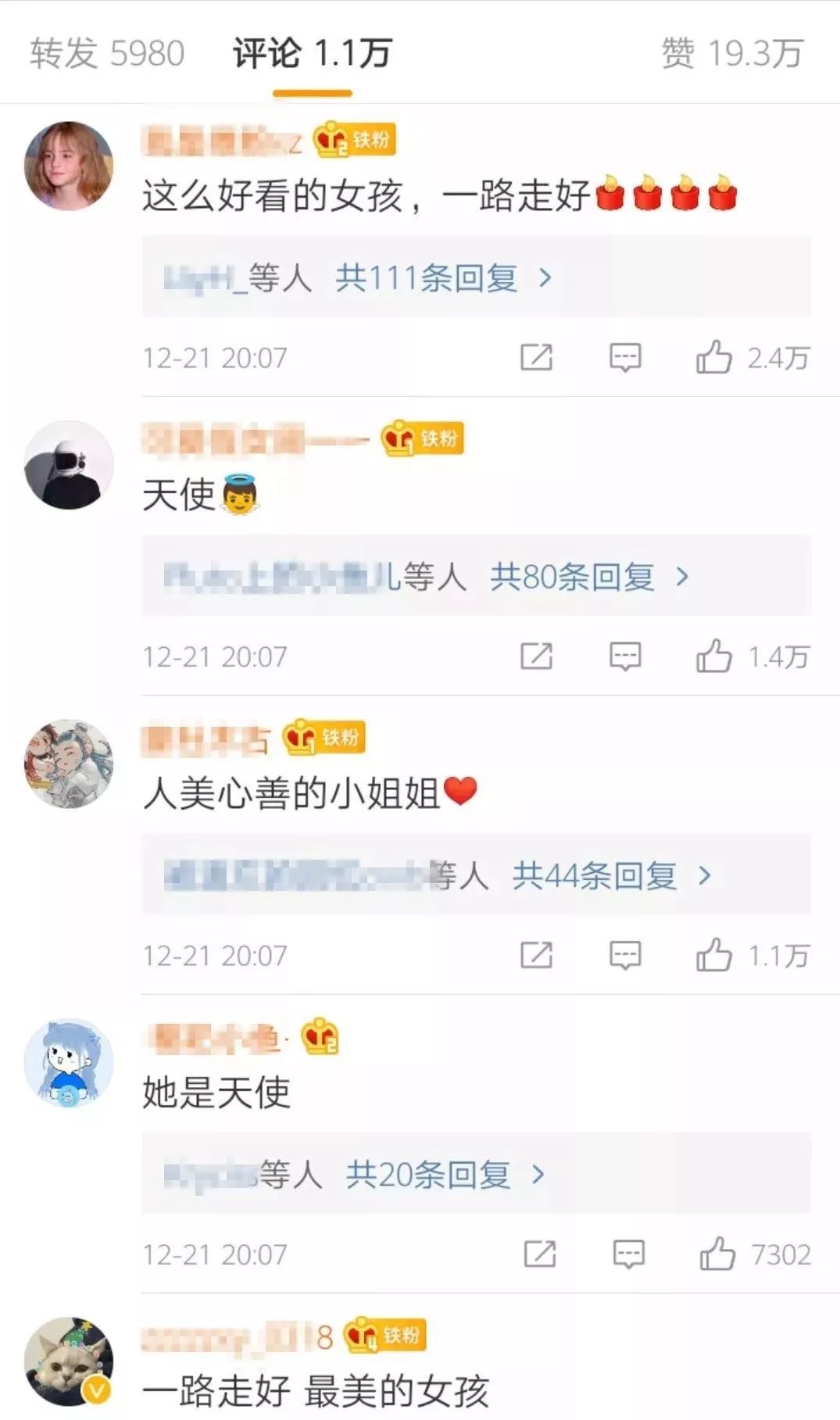Like the 她是天使 comment
The image size is (840, 1420).
(x=717, y=1254)
